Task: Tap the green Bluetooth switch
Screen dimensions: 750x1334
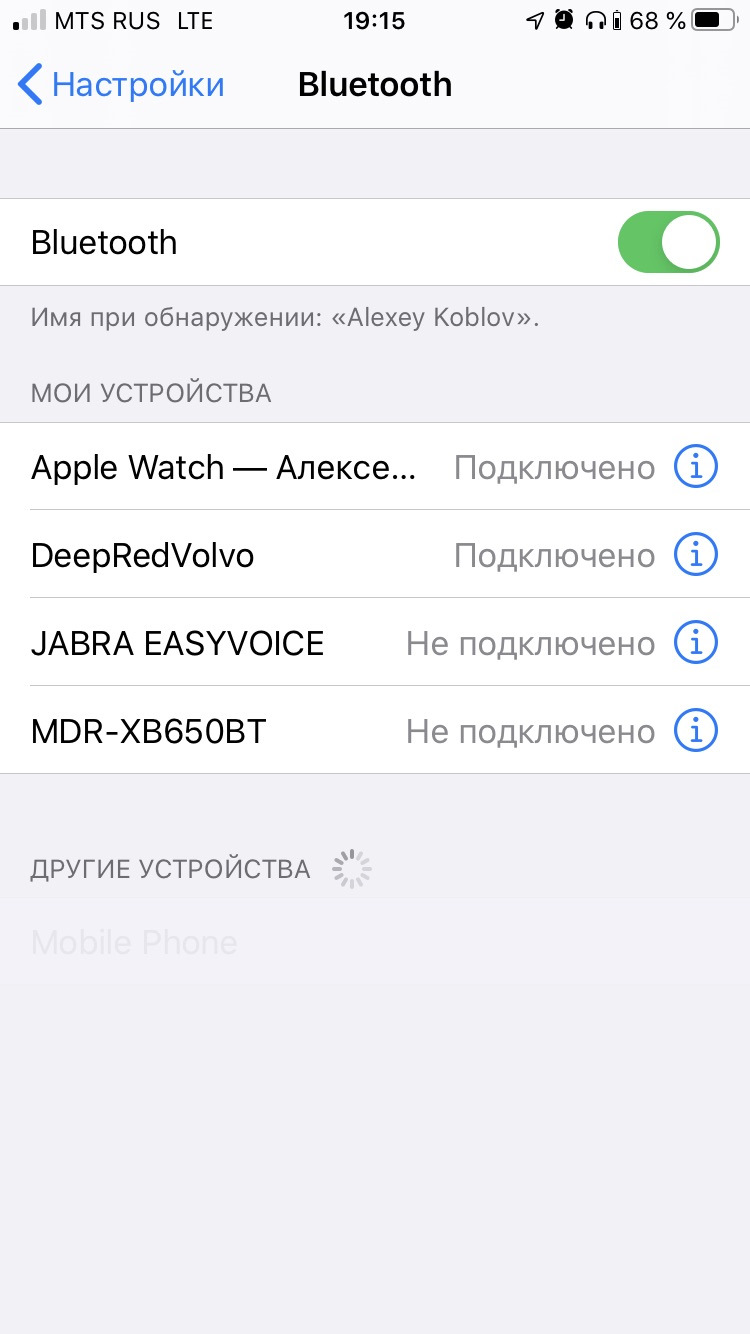Action: click(x=668, y=242)
